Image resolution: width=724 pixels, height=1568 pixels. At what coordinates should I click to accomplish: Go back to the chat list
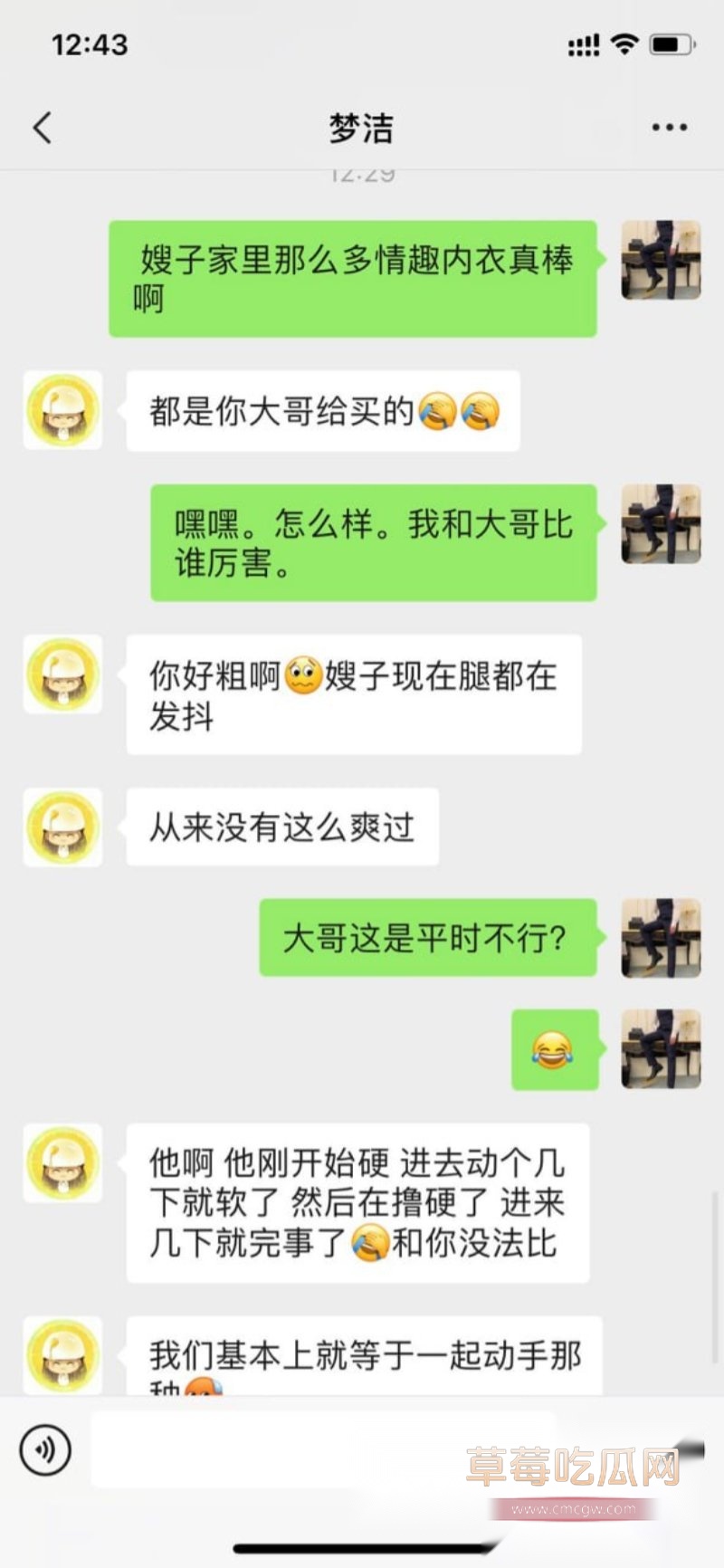pos(42,128)
